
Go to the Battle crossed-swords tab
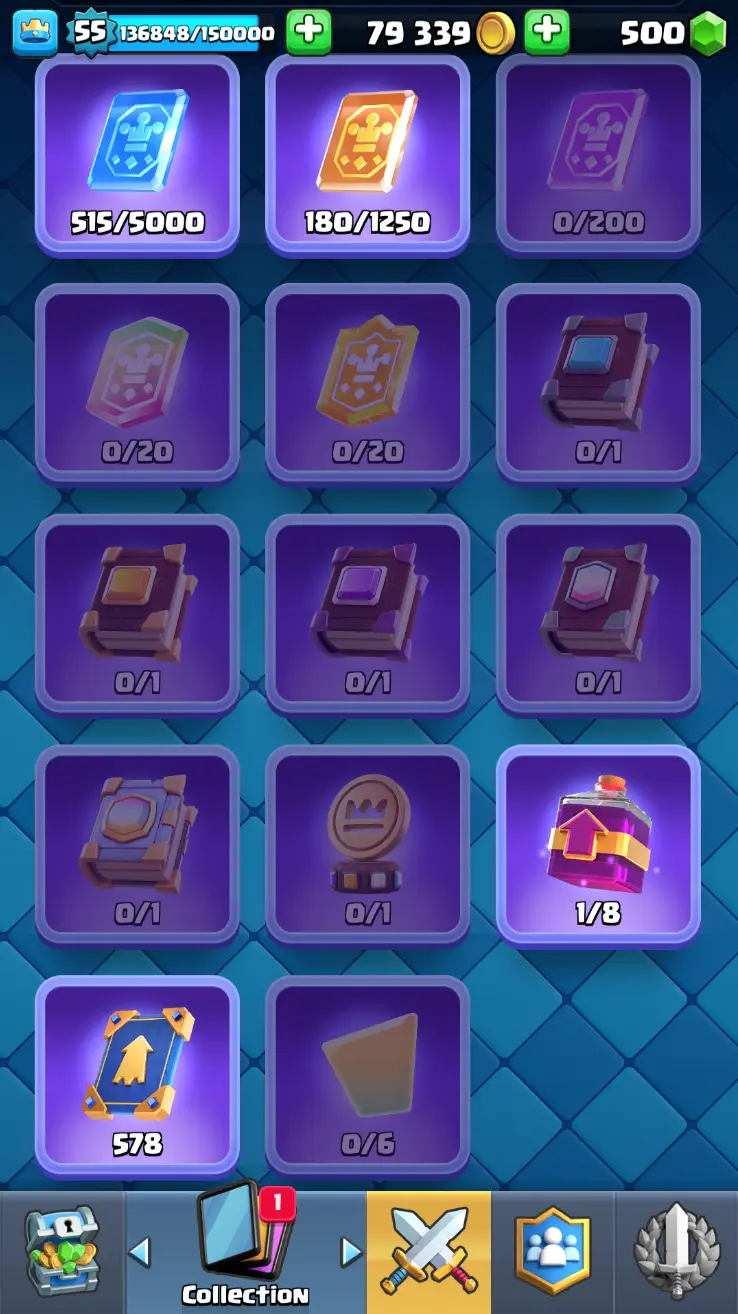[429, 1252]
